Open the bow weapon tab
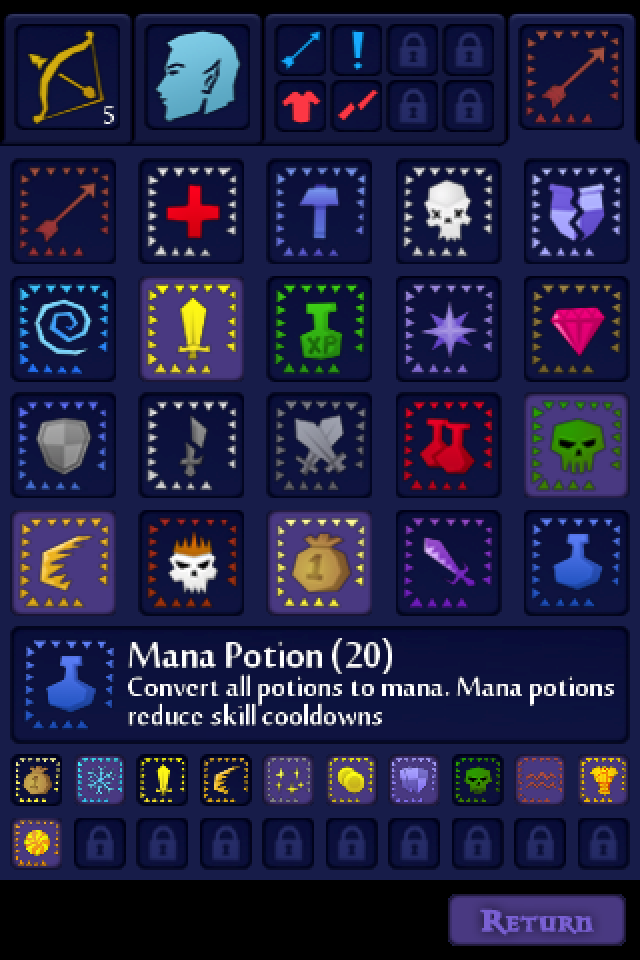The height and width of the screenshot is (960, 640). (66, 78)
